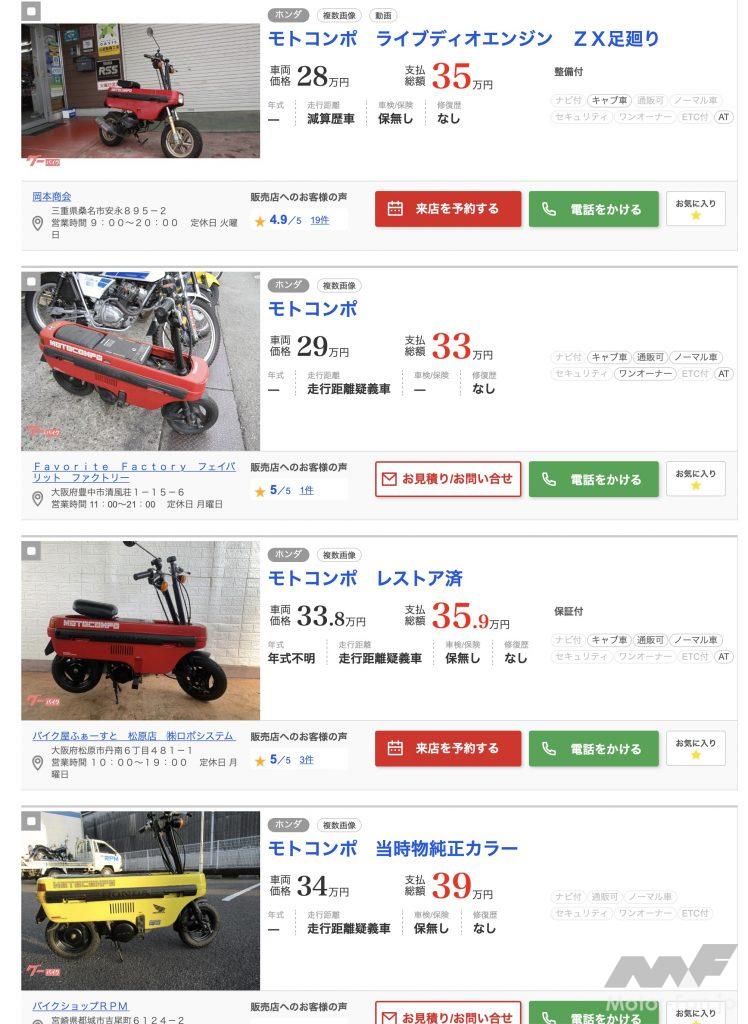
Task: Call the seller 岡本商会
Action: pyautogui.click(x=593, y=209)
